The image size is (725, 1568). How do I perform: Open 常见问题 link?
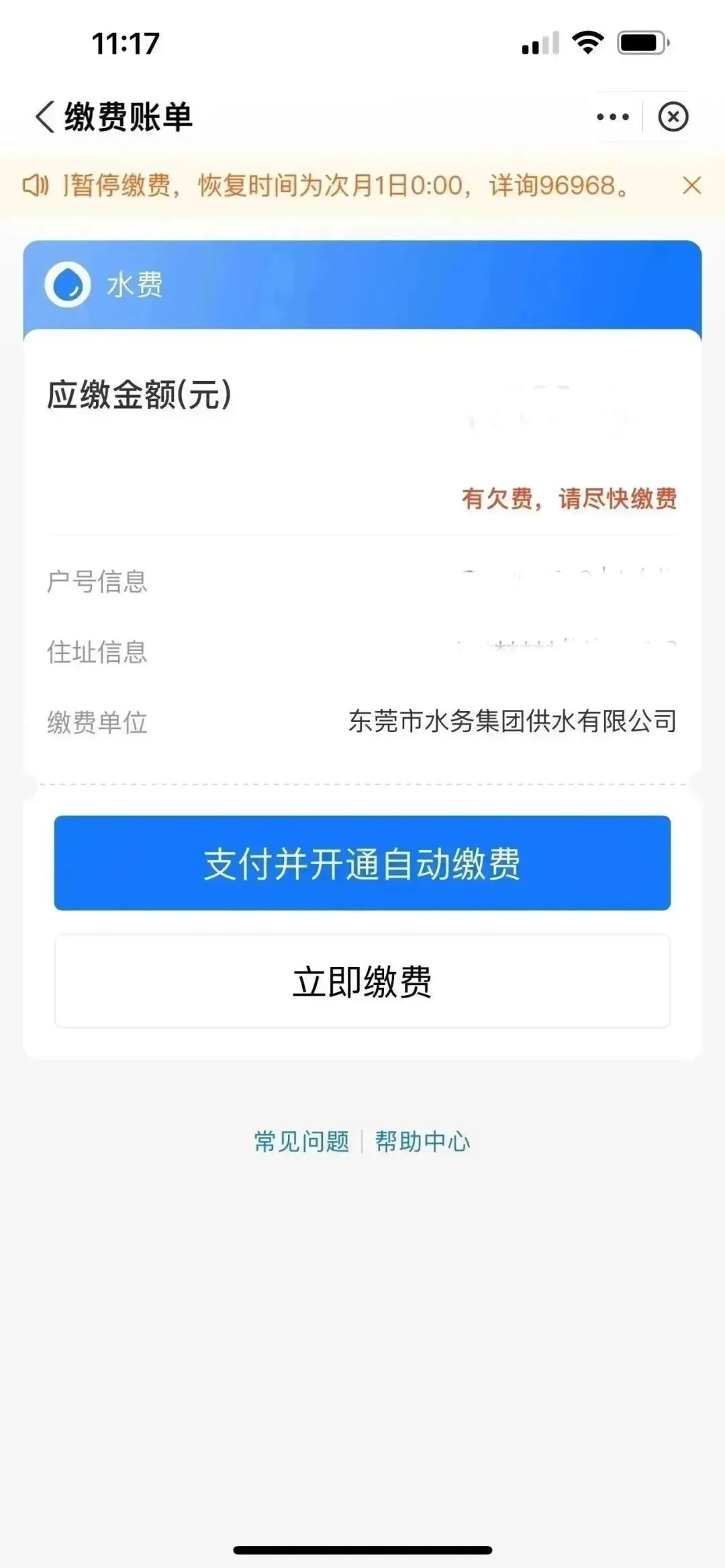[301, 1141]
